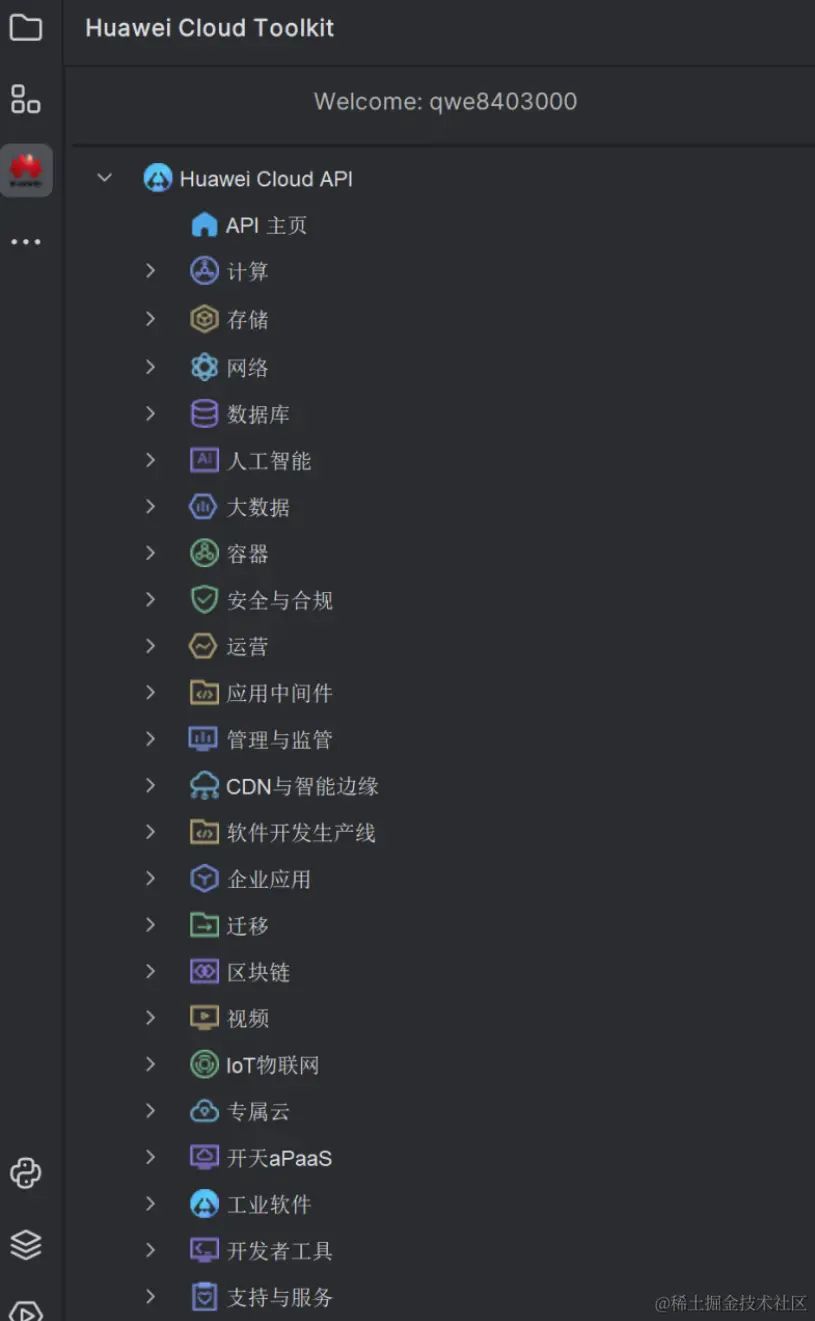Expand 安全与合规 in the tree

tap(151, 599)
